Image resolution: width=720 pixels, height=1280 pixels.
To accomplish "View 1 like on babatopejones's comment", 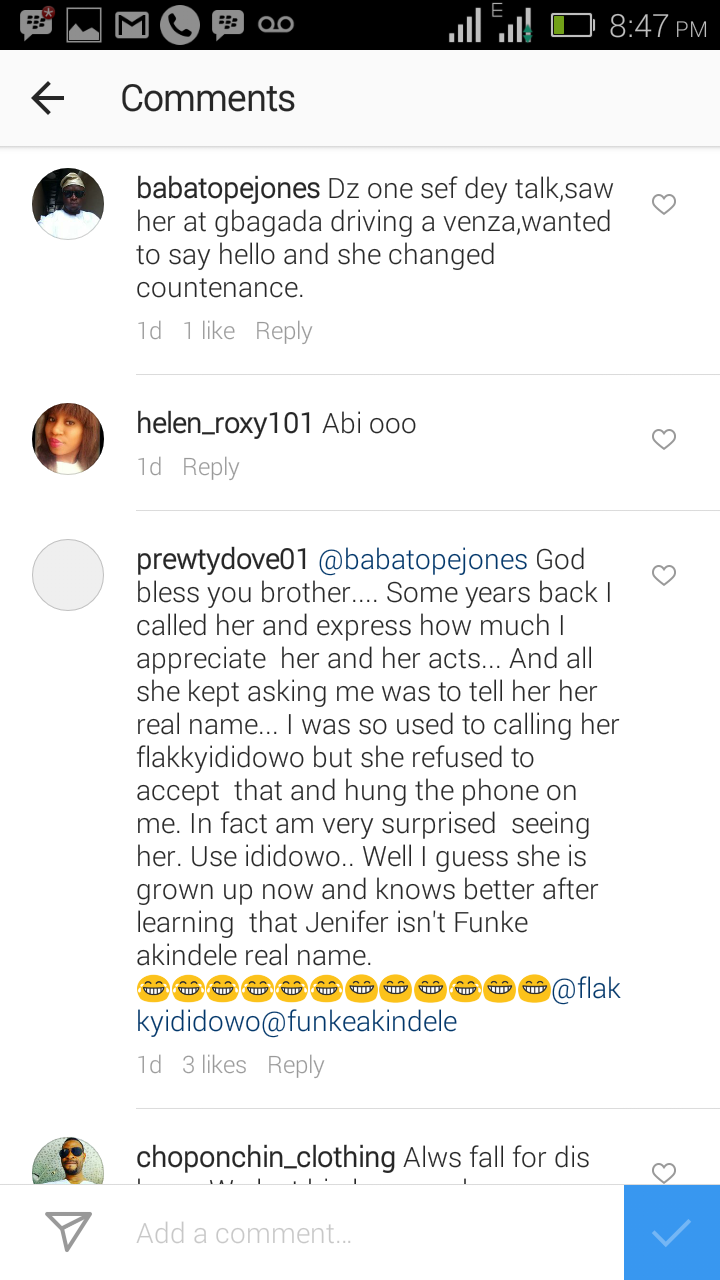I will 209,331.
